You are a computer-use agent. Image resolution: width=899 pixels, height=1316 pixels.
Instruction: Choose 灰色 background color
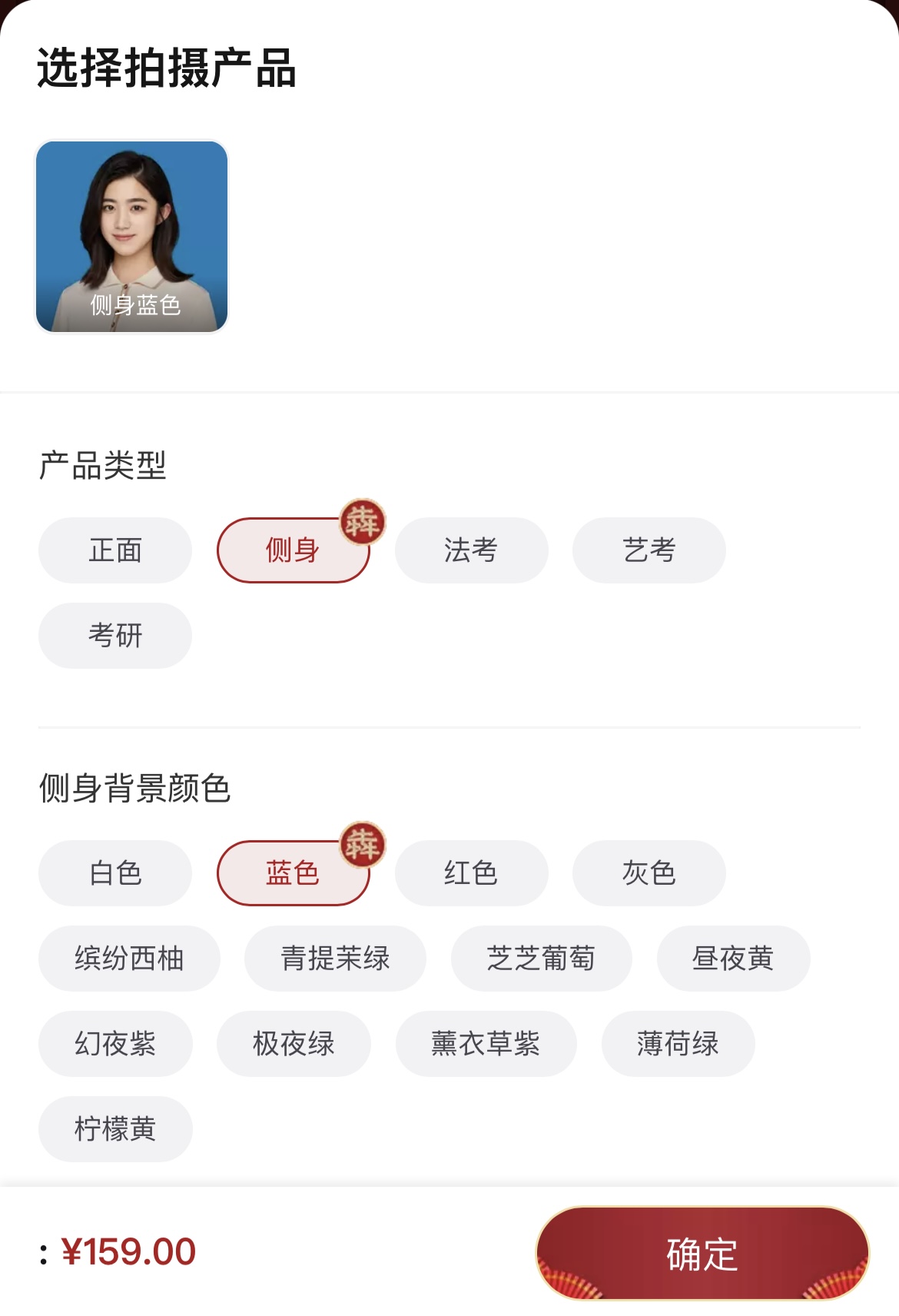(x=649, y=873)
